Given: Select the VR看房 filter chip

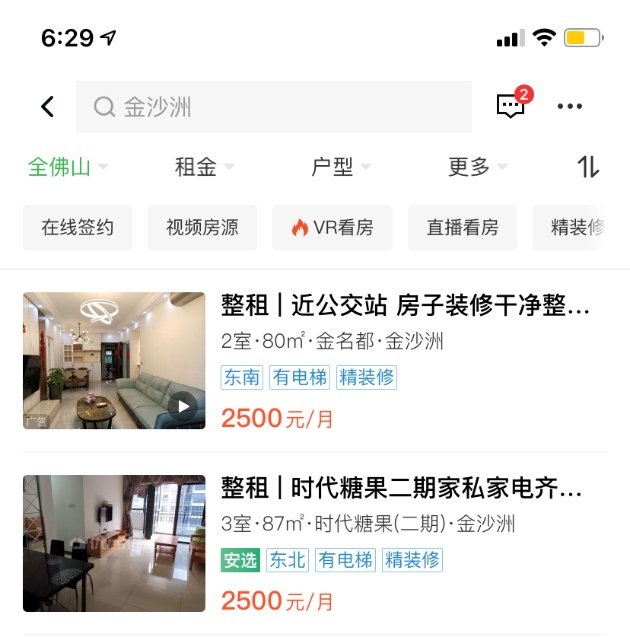Looking at the screenshot, I should tap(332, 228).
